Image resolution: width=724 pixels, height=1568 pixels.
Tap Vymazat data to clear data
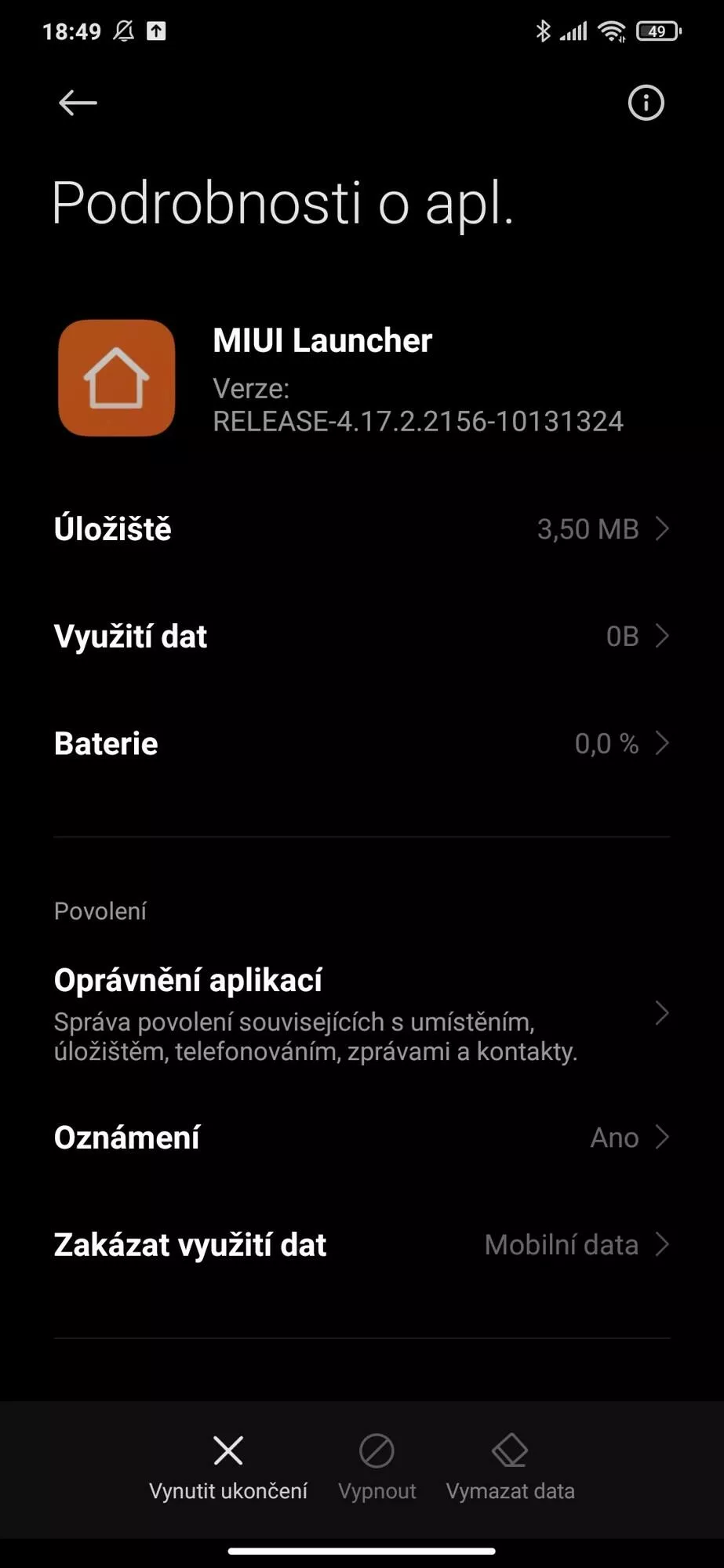[511, 1468]
